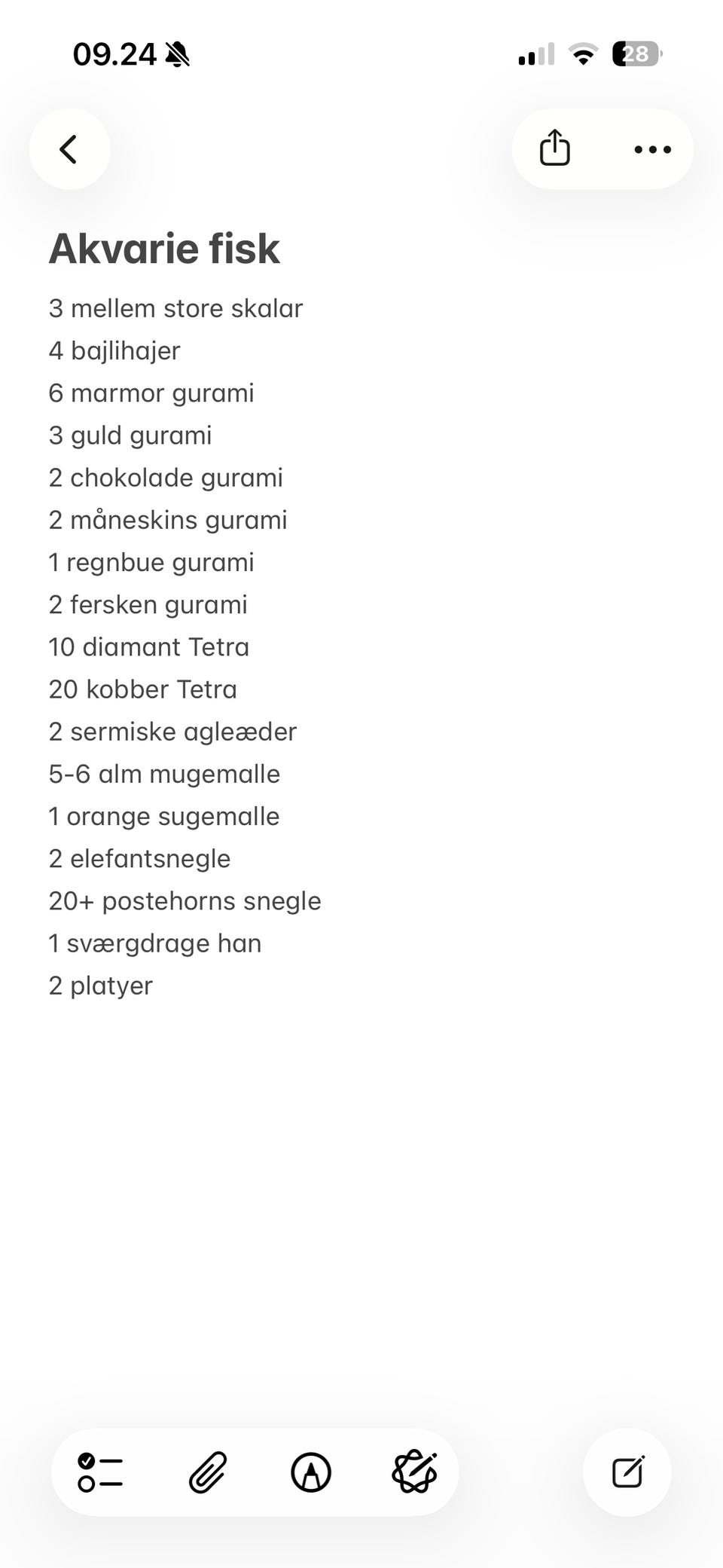Tap the battery indicator showing 28
The width and height of the screenshot is (723, 1568).
tap(635, 53)
